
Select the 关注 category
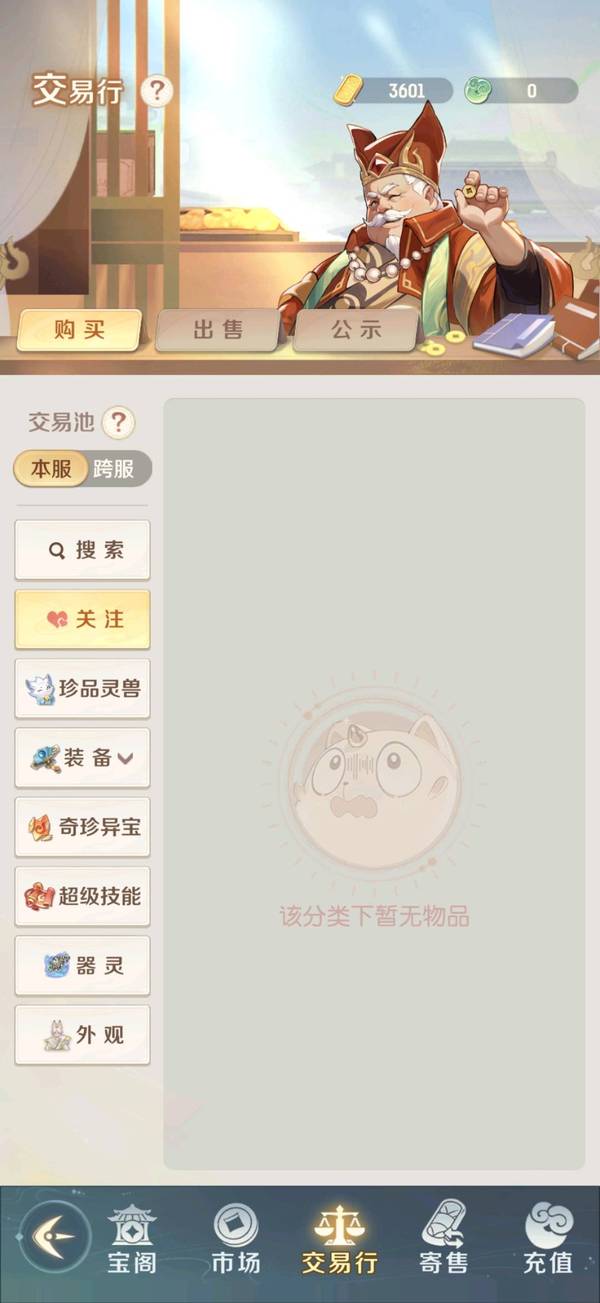point(82,619)
